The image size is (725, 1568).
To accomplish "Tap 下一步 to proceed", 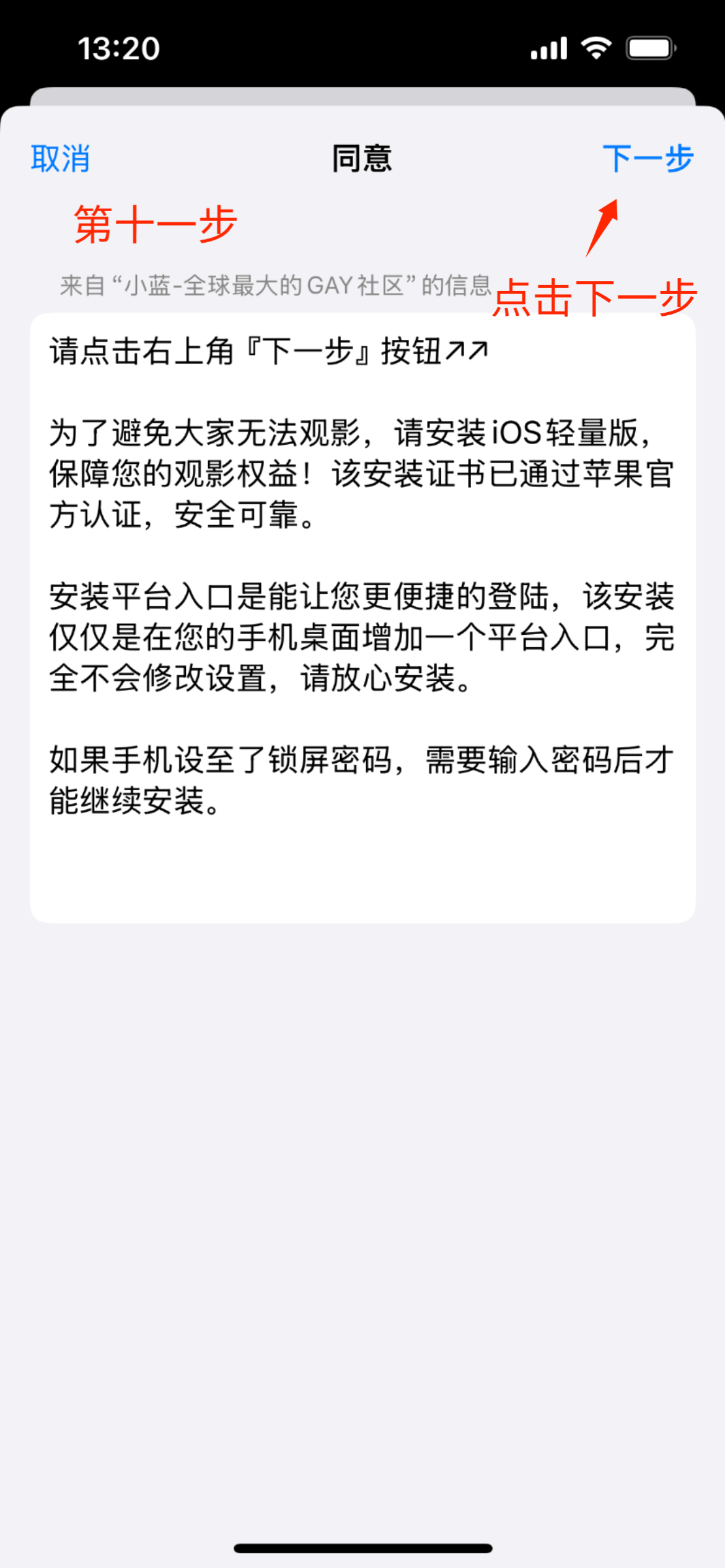I will click(648, 159).
